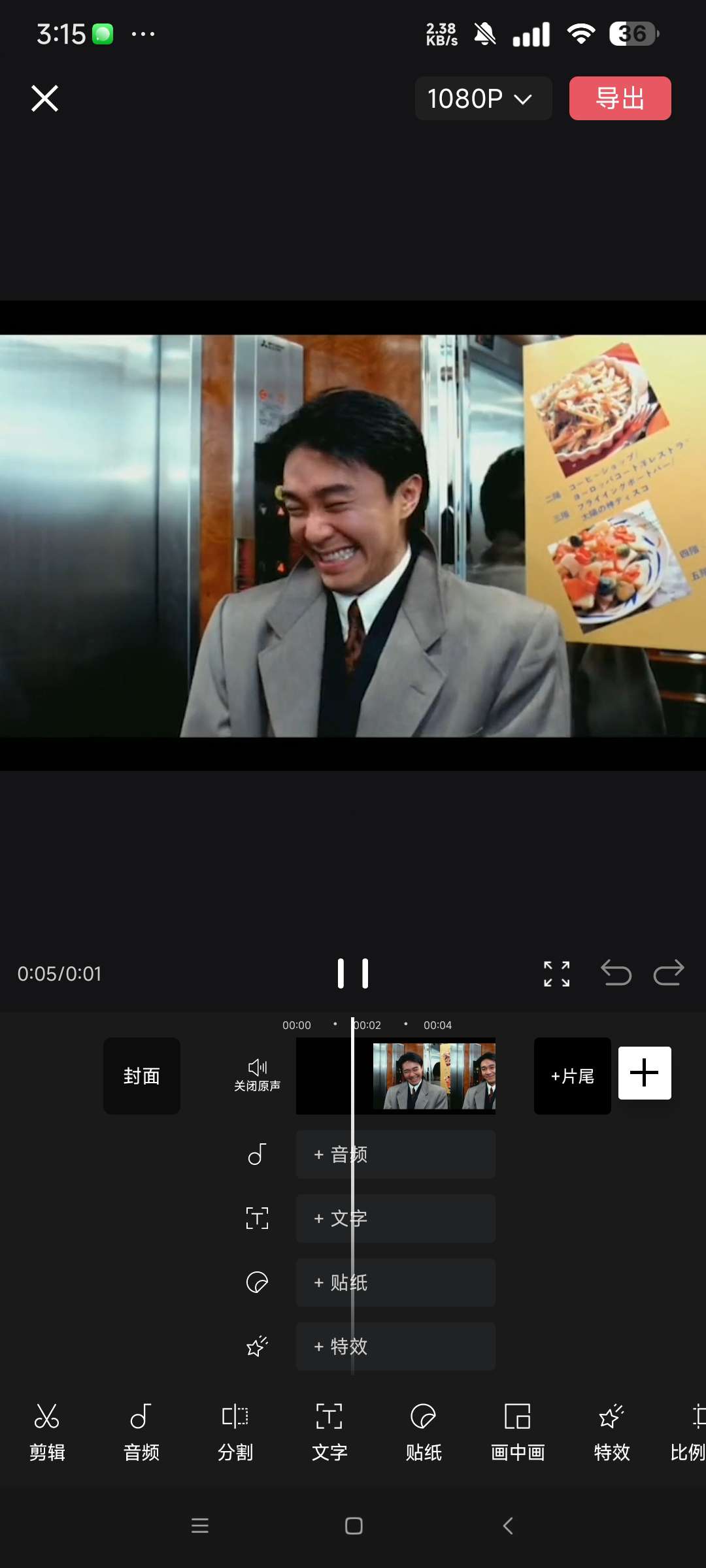Tap 导出 to export video
Viewport: 706px width, 1568px height.
(619, 98)
